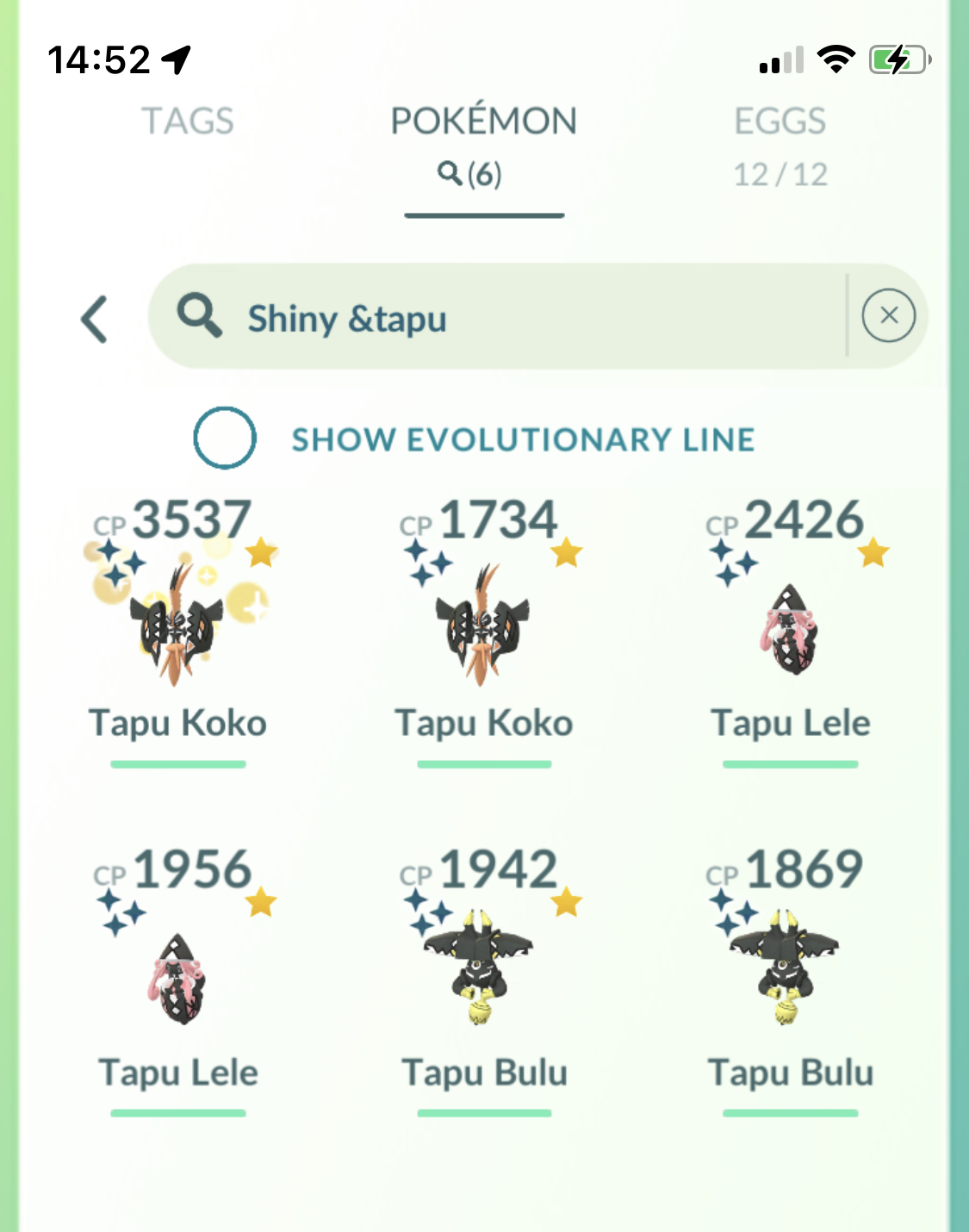
Task: Switch to the Tags tab
Action: click(188, 121)
